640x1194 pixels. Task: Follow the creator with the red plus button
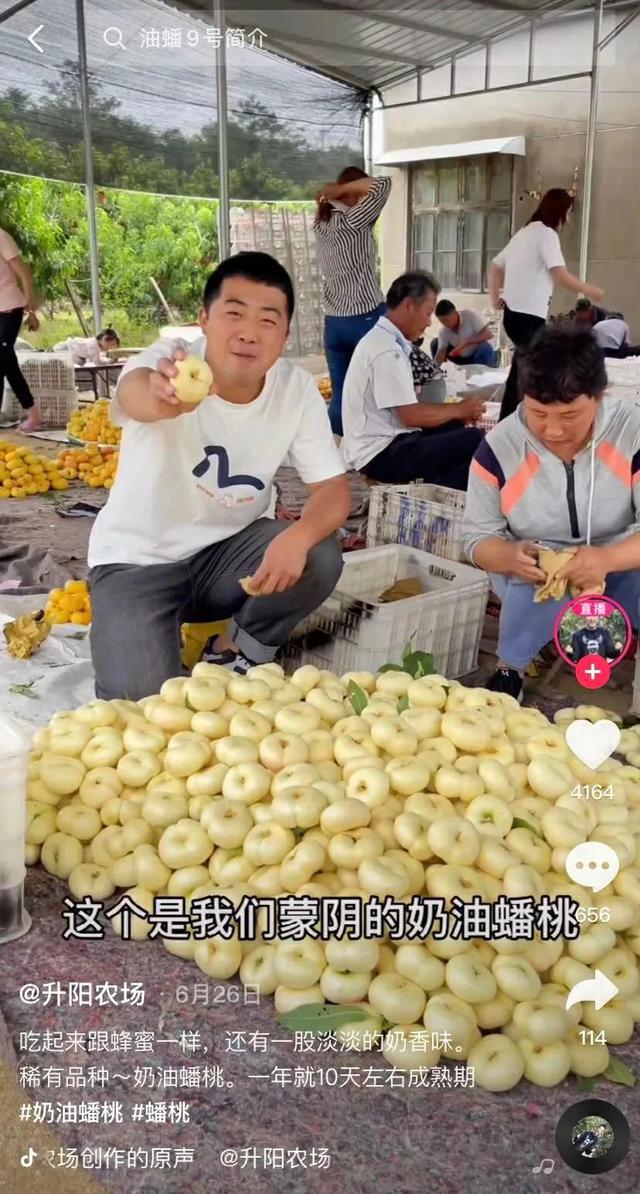tap(592, 671)
